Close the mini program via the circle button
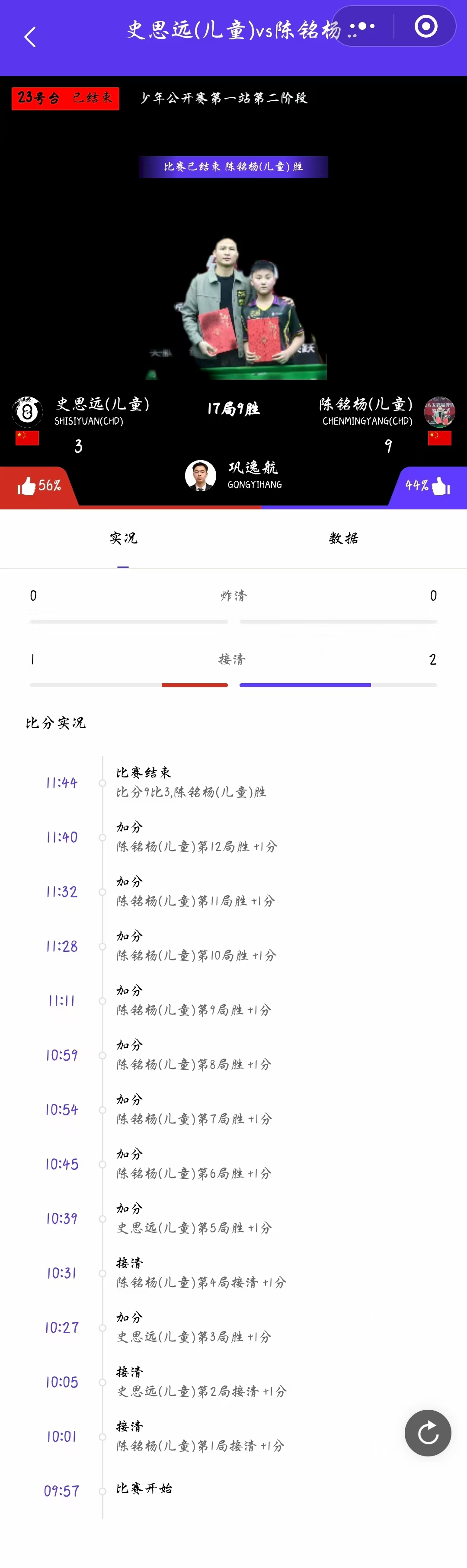Image resolution: width=467 pixels, height=1568 pixels. [425, 26]
